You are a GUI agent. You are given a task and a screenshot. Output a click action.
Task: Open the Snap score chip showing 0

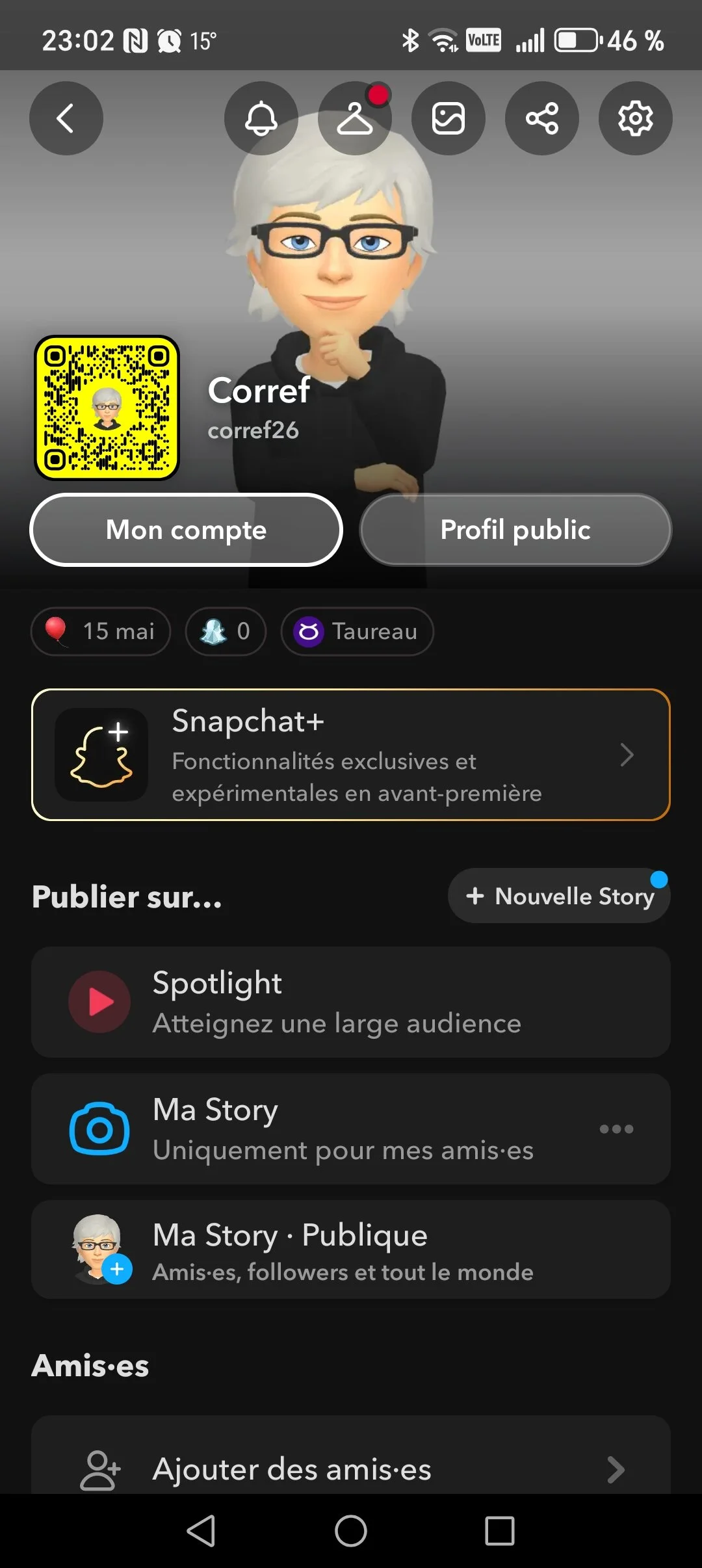point(226,631)
